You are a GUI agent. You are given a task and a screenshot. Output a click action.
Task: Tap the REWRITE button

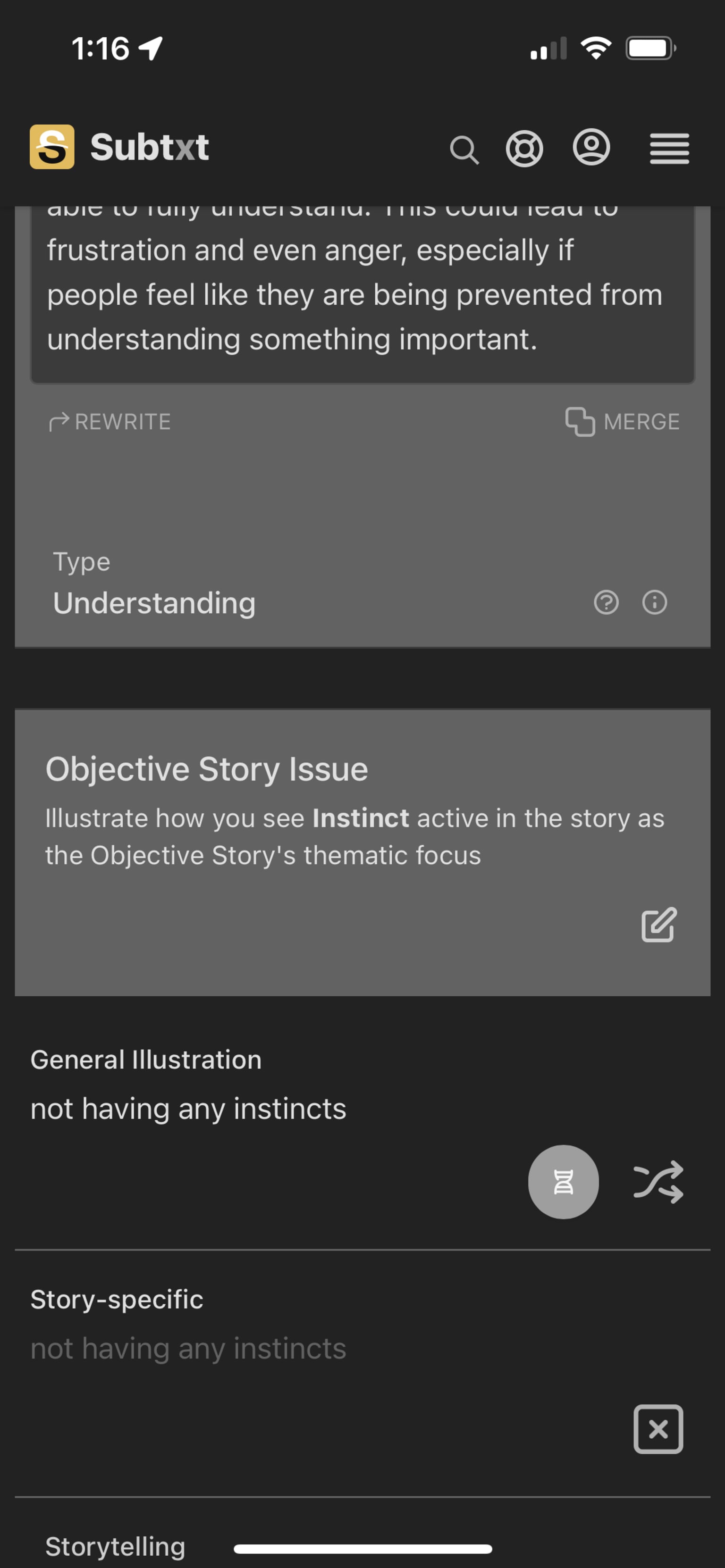110,422
